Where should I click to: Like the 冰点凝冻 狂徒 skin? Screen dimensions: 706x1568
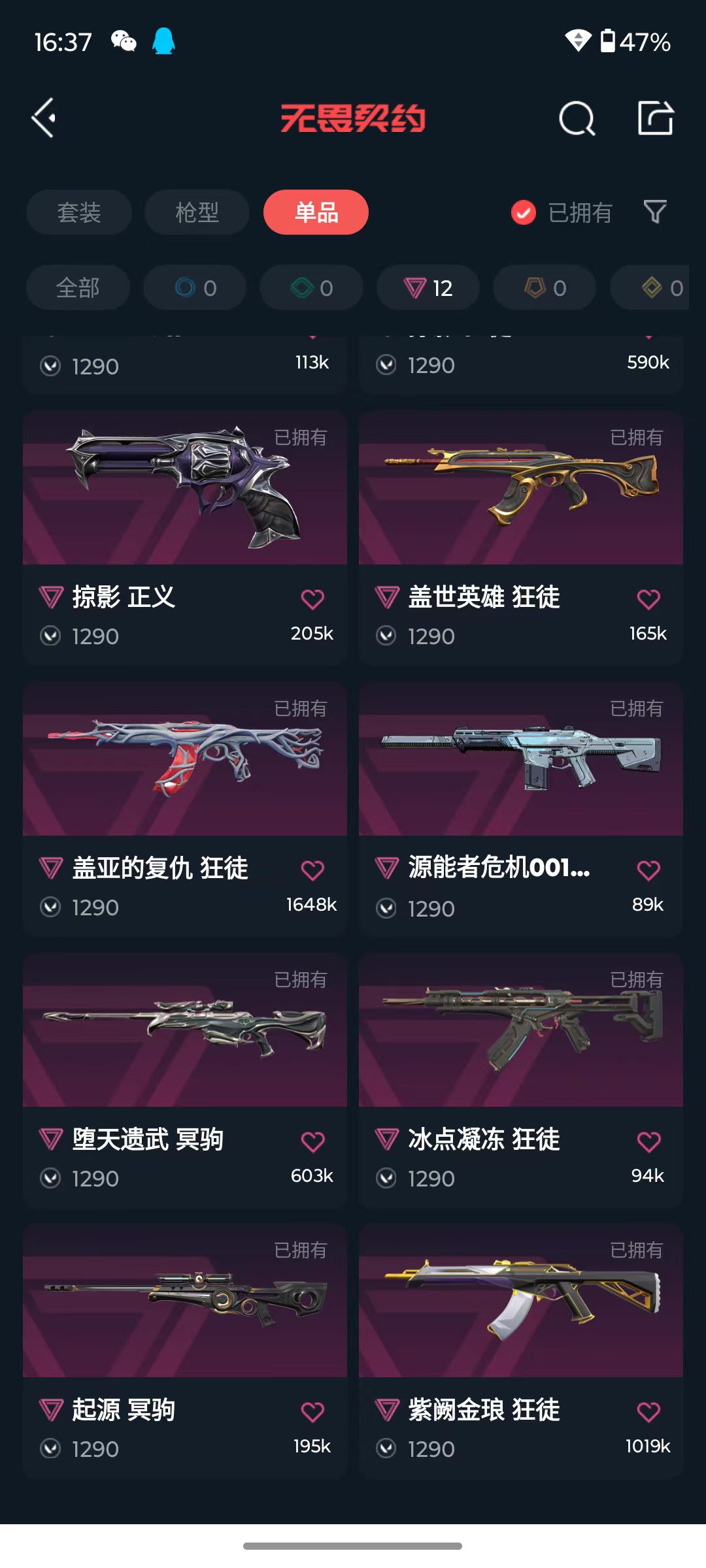(648, 1142)
